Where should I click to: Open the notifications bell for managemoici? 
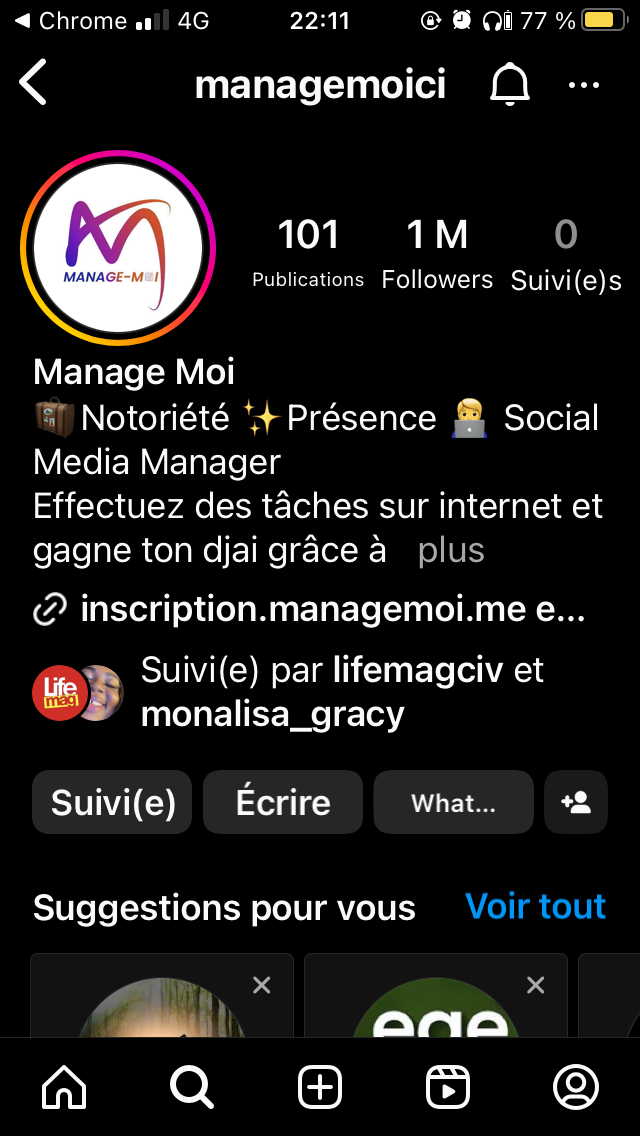(509, 85)
